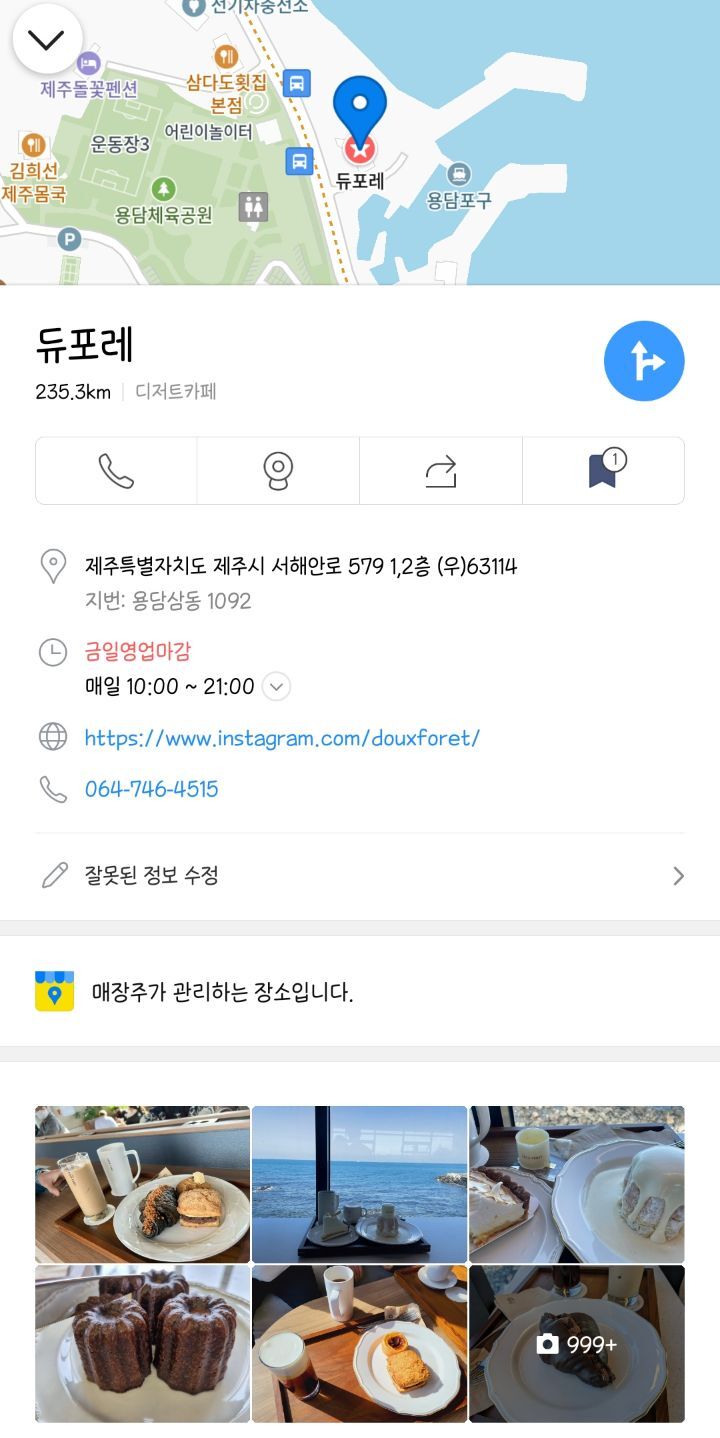Open the photo of the canelés
Image resolution: width=720 pixels, height=1438 pixels.
(142, 1343)
